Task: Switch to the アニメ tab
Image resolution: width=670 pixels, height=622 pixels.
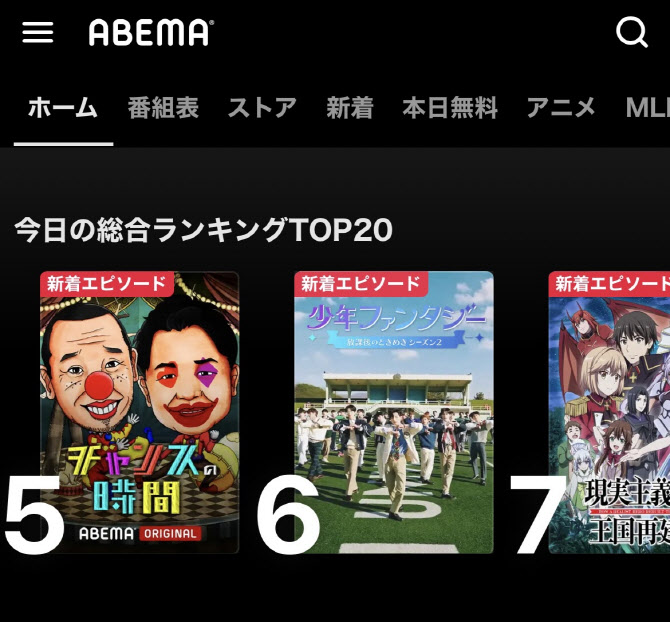Action: [x=560, y=108]
